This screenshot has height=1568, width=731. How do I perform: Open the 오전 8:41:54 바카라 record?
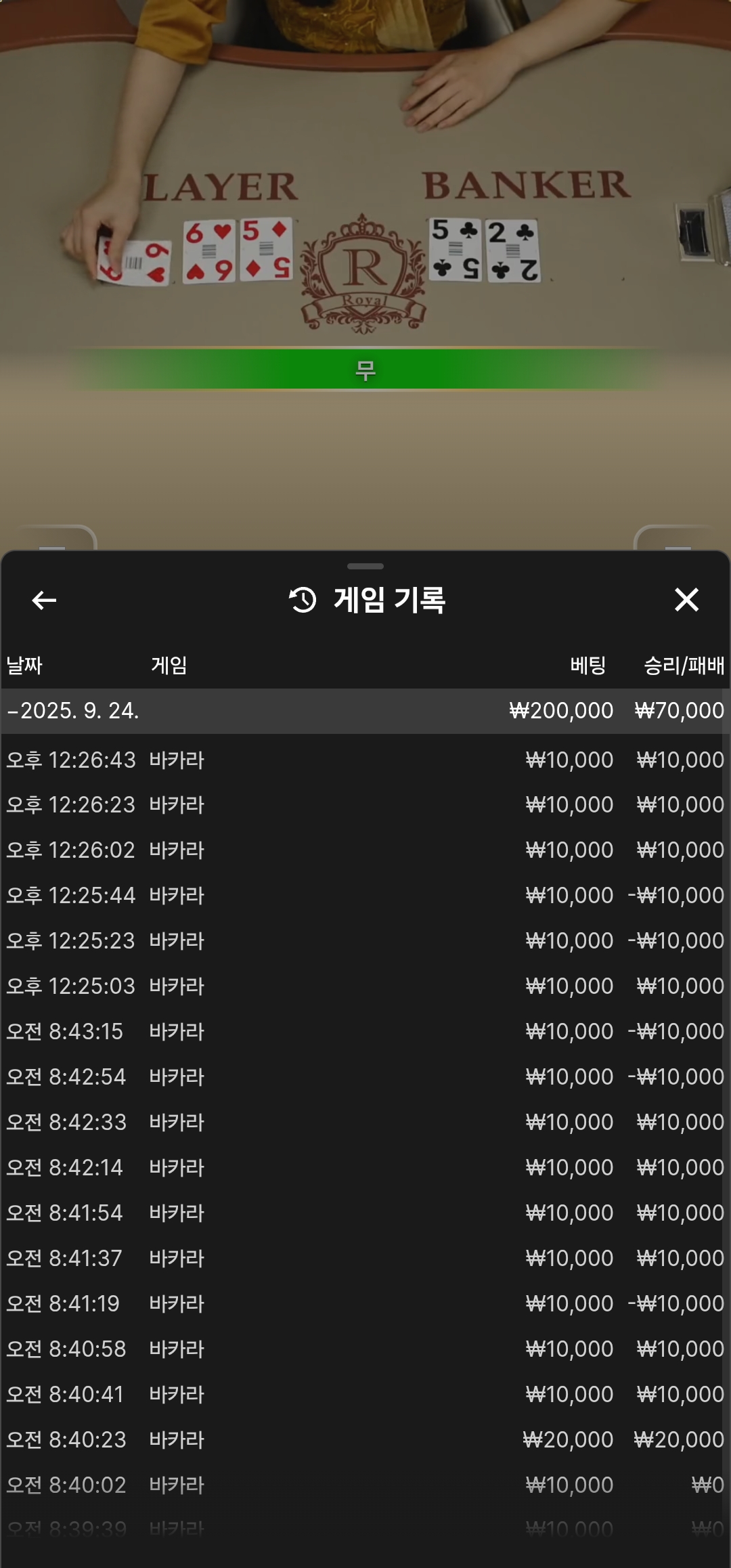pos(365,1213)
